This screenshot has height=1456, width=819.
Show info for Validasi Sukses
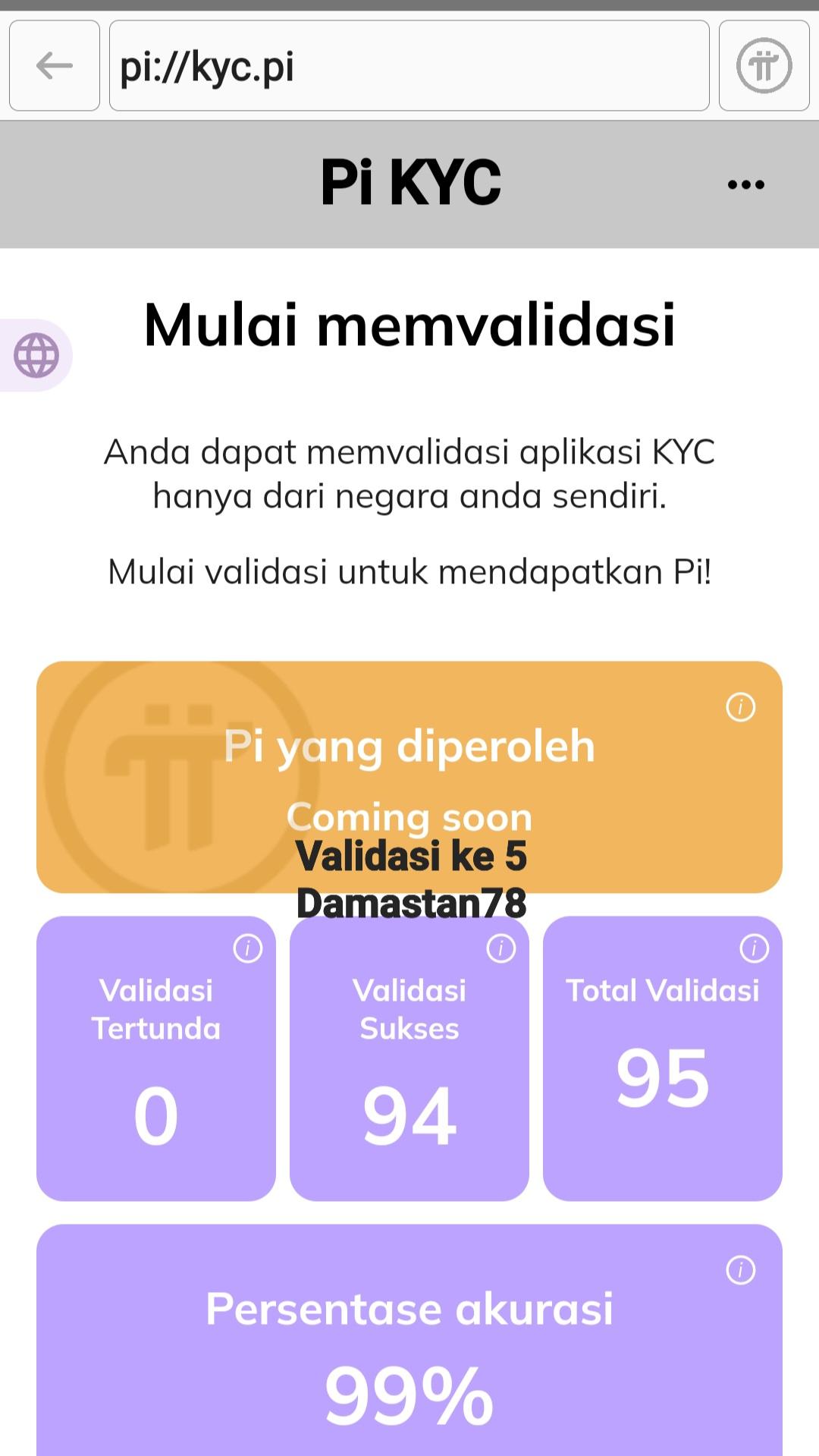(501, 948)
